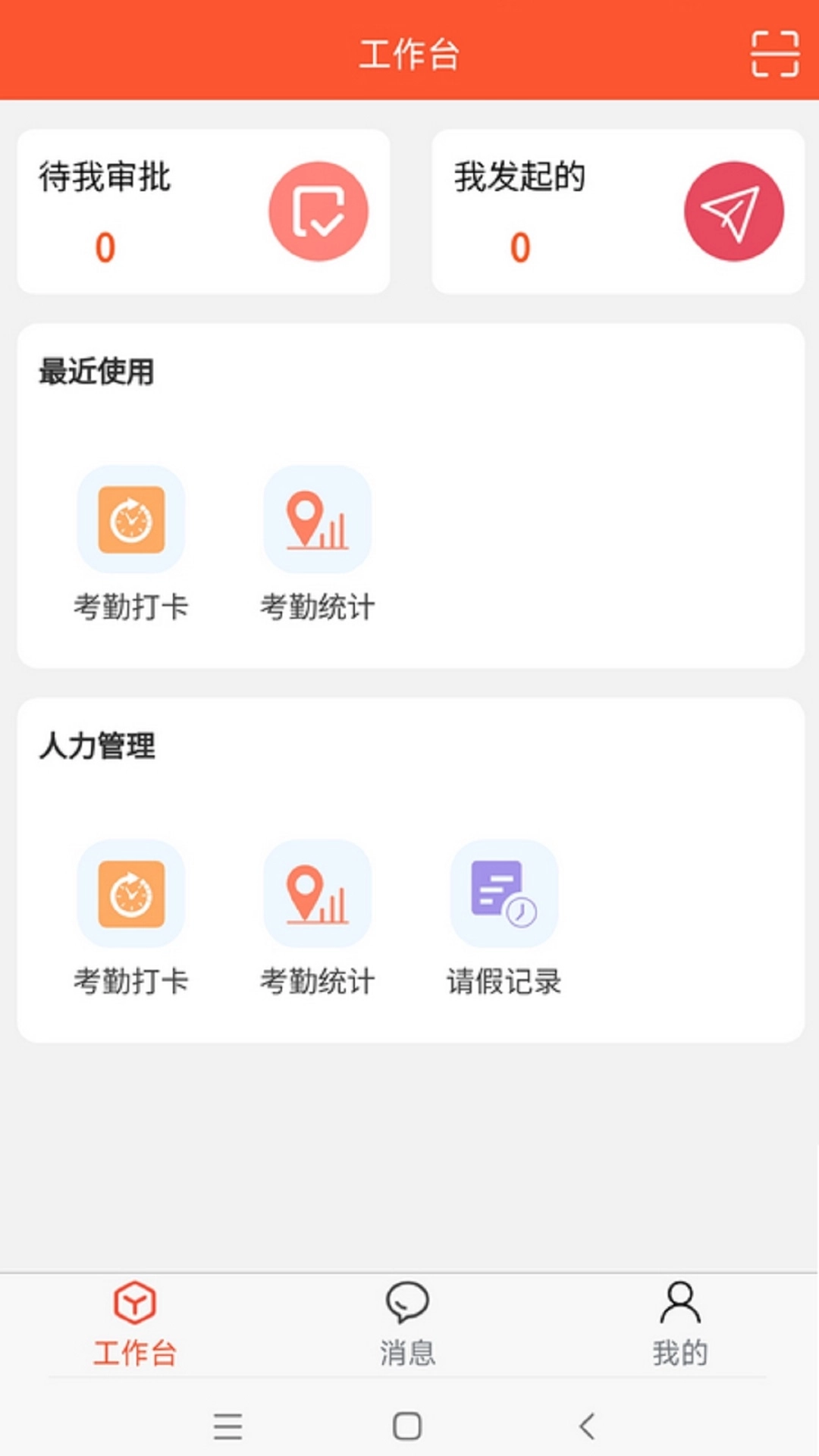Select the 工作台 tab at bottom

click(x=134, y=1323)
